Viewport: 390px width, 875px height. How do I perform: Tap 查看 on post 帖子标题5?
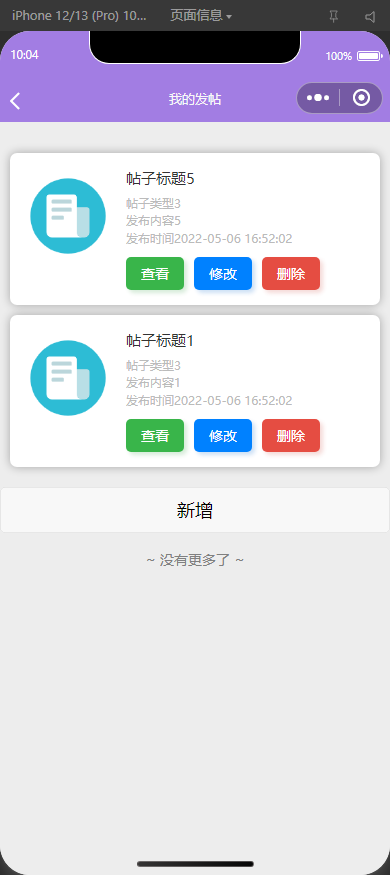[x=155, y=273]
